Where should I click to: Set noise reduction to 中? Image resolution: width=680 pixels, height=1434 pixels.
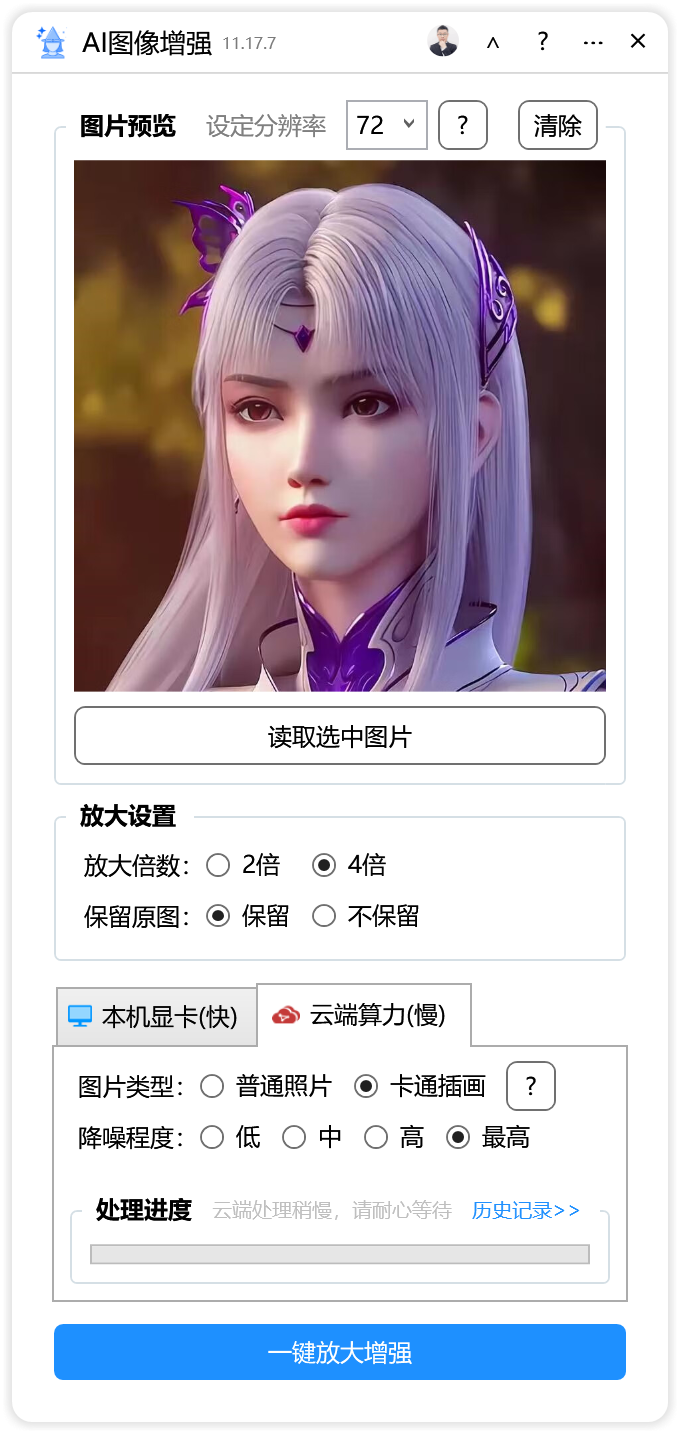tap(294, 1137)
